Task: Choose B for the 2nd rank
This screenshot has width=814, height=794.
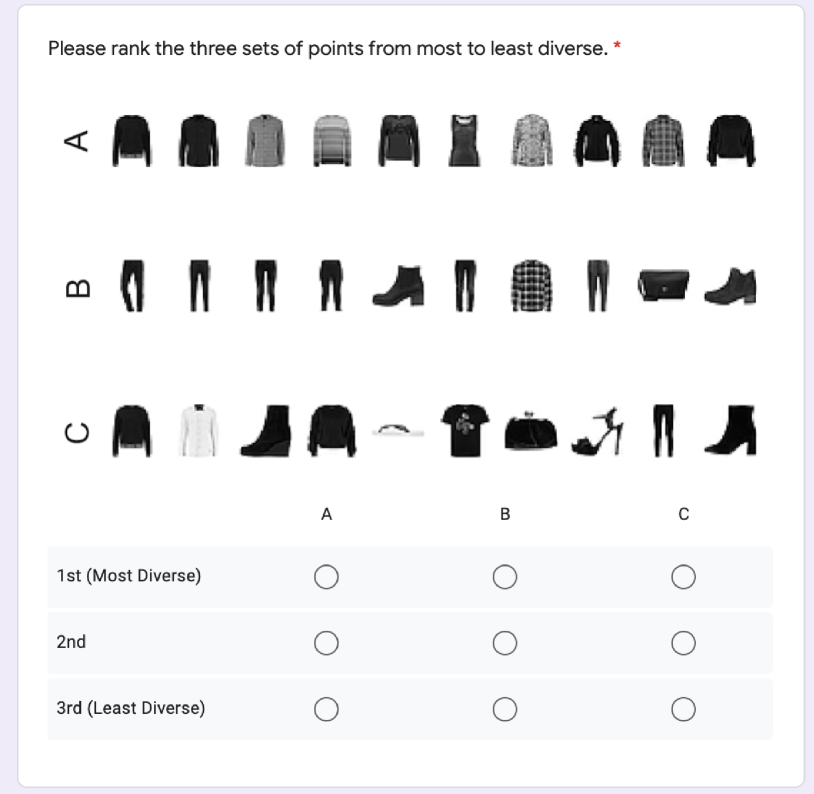Action: click(x=505, y=643)
